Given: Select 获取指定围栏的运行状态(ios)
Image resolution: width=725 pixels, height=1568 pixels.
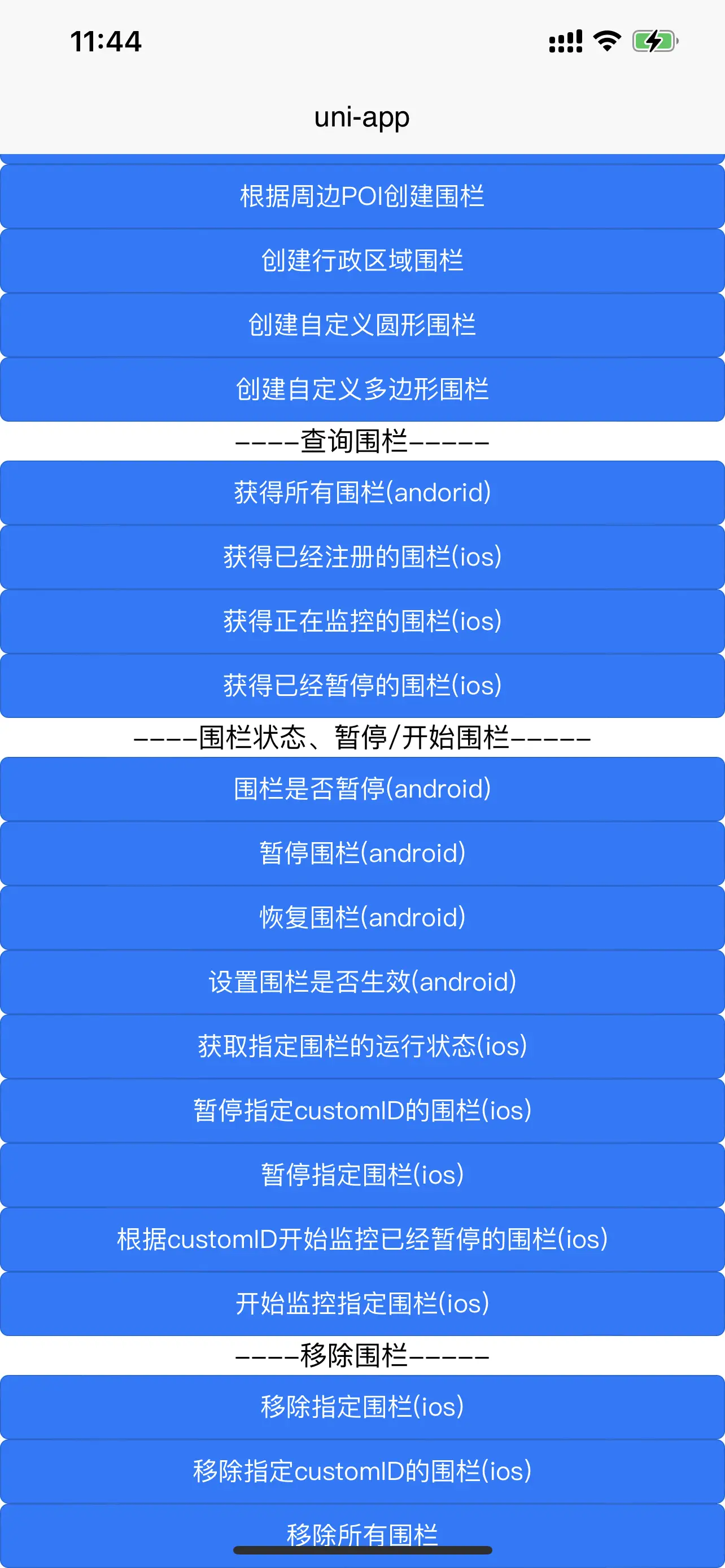Looking at the screenshot, I should tap(362, 1047).
